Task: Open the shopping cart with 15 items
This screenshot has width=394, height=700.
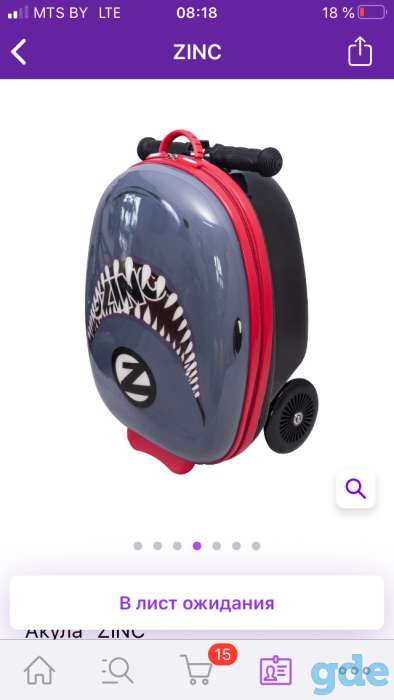Action: [196, 671]
